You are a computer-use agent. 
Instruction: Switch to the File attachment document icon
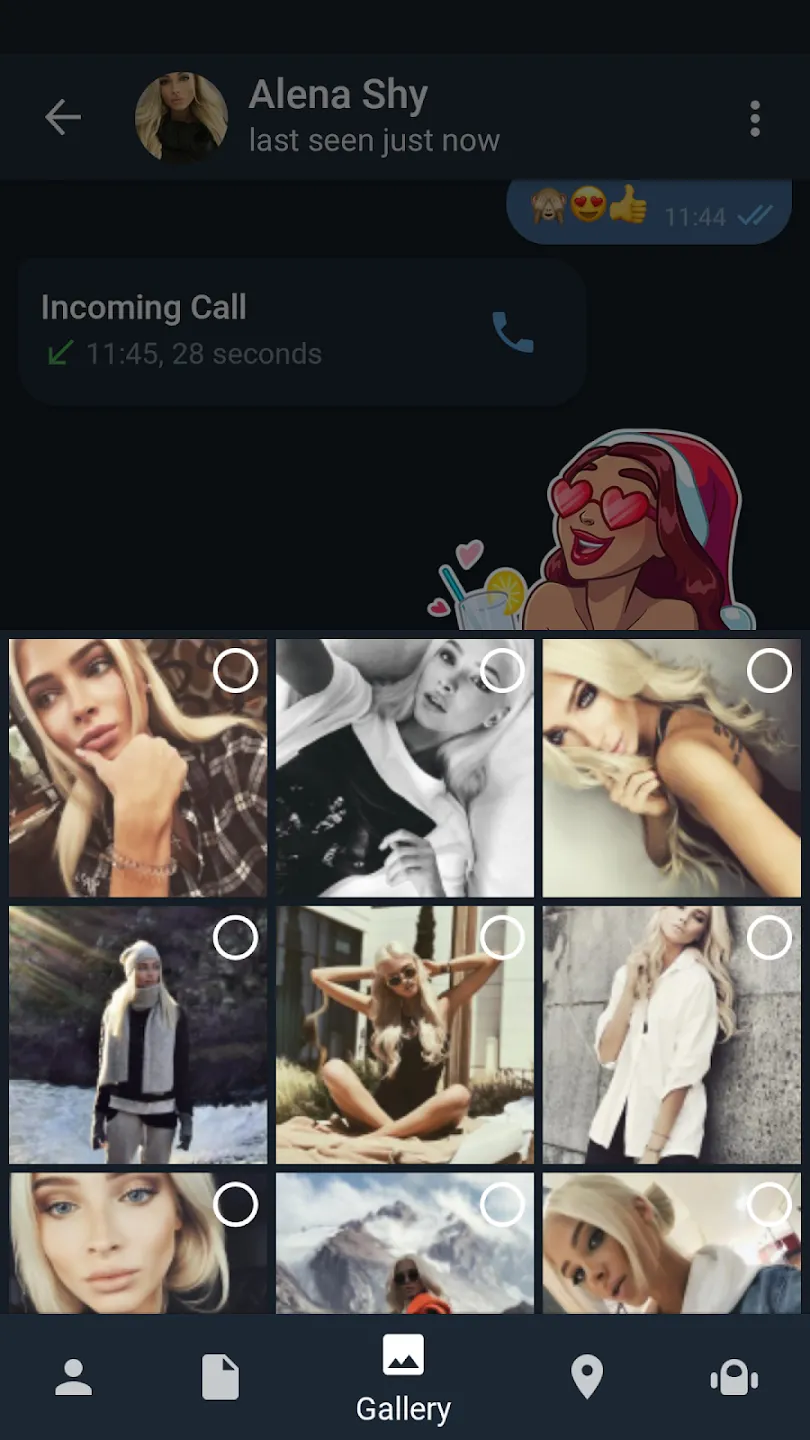point(220,1377)
